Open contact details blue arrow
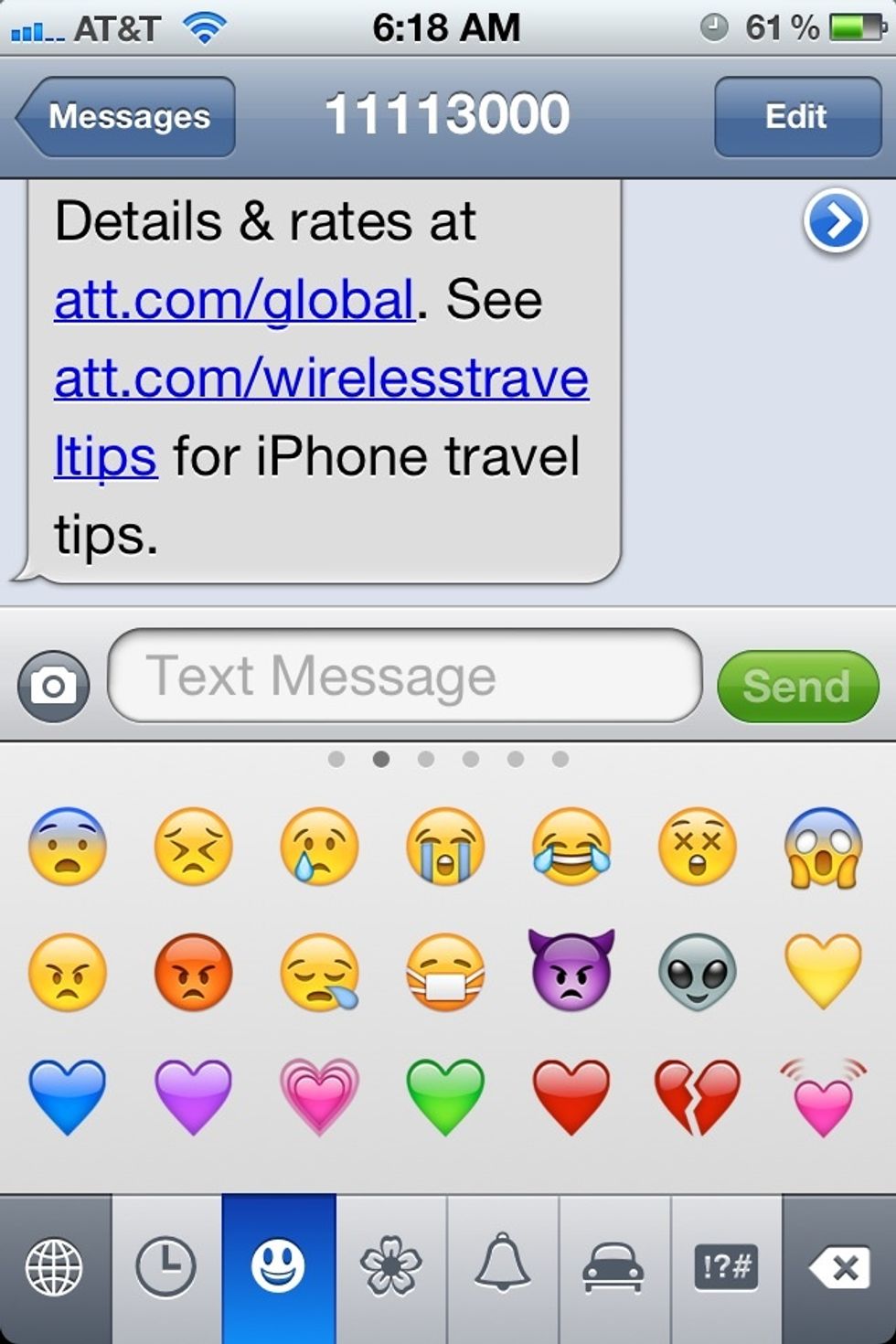Viewport: 896px width, 1344px height. [835, 221]
